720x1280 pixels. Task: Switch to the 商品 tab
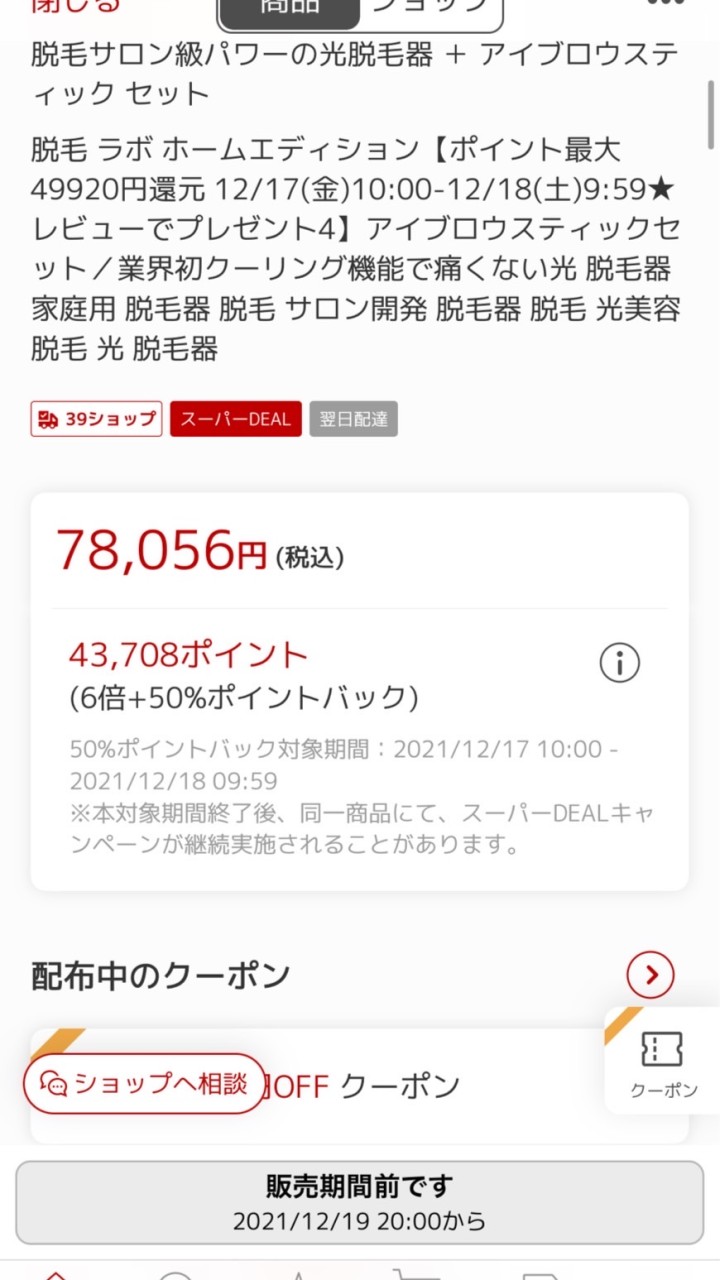point(289,8)
